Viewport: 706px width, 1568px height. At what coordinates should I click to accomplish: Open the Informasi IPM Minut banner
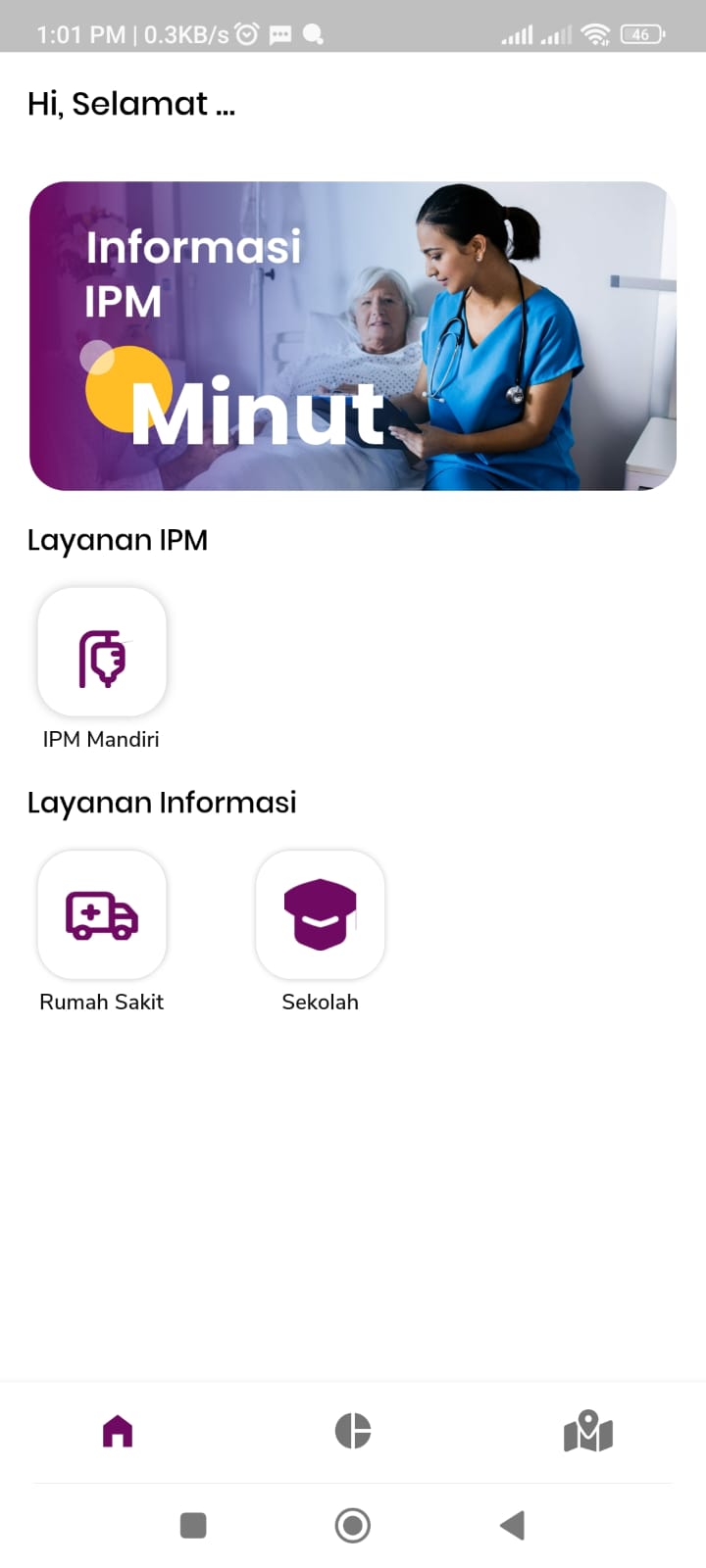pyautogui.click(x=352, y=334)
